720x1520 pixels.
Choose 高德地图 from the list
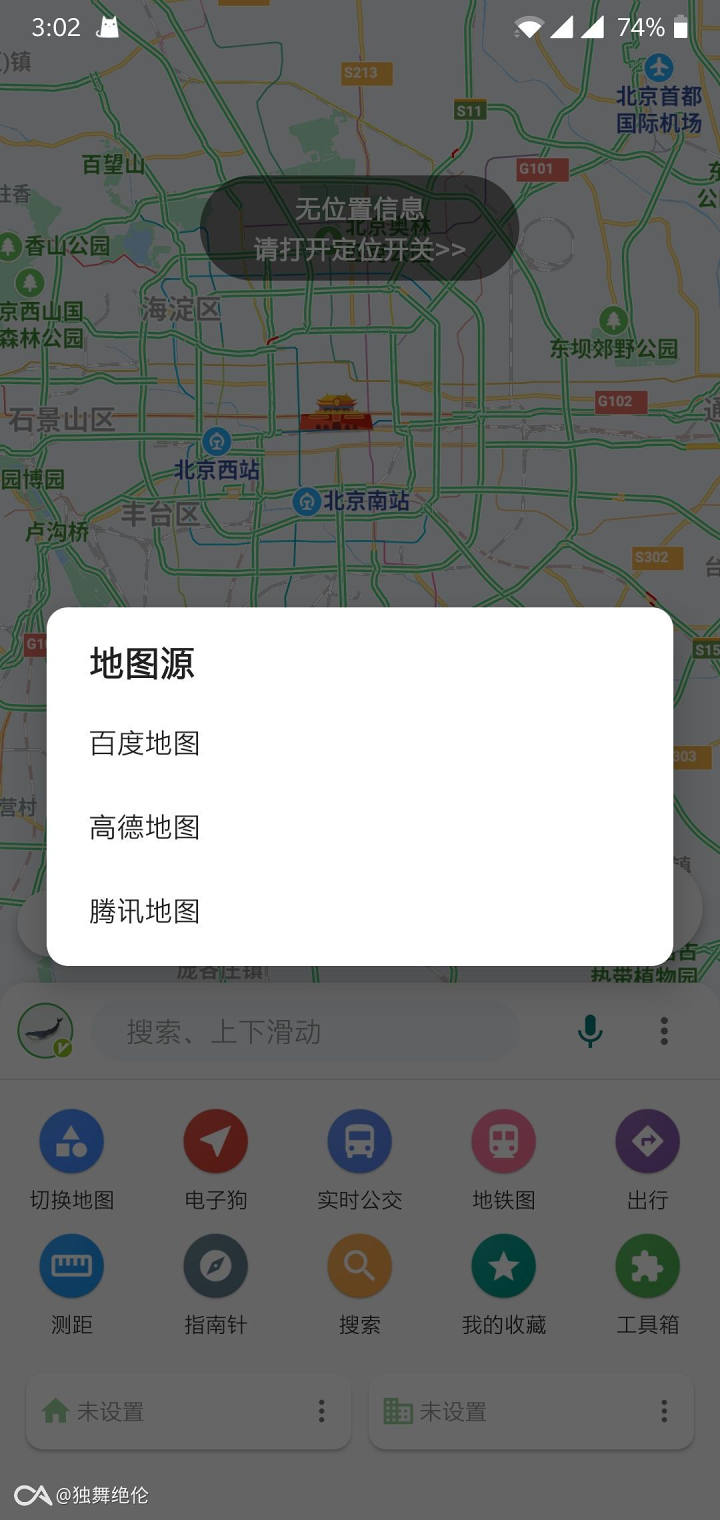pyautogui.click(x=145, y=828)
